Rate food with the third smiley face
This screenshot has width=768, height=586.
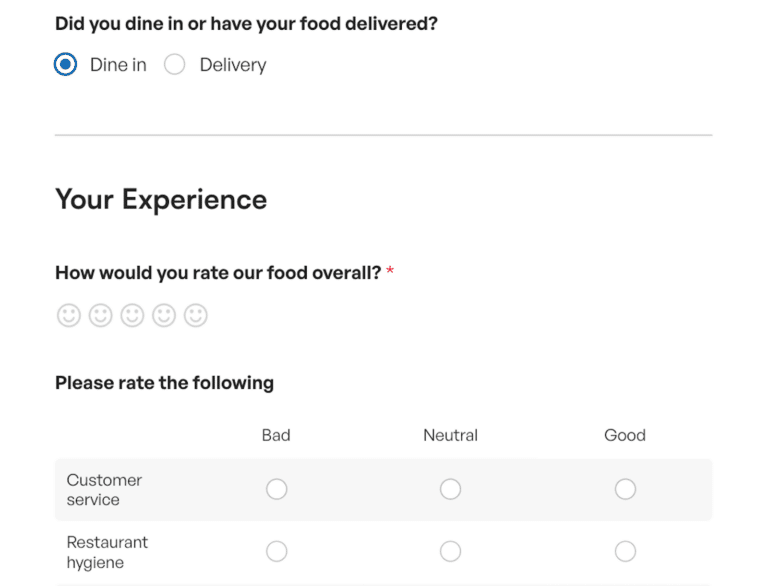click(x=132, y=316)
